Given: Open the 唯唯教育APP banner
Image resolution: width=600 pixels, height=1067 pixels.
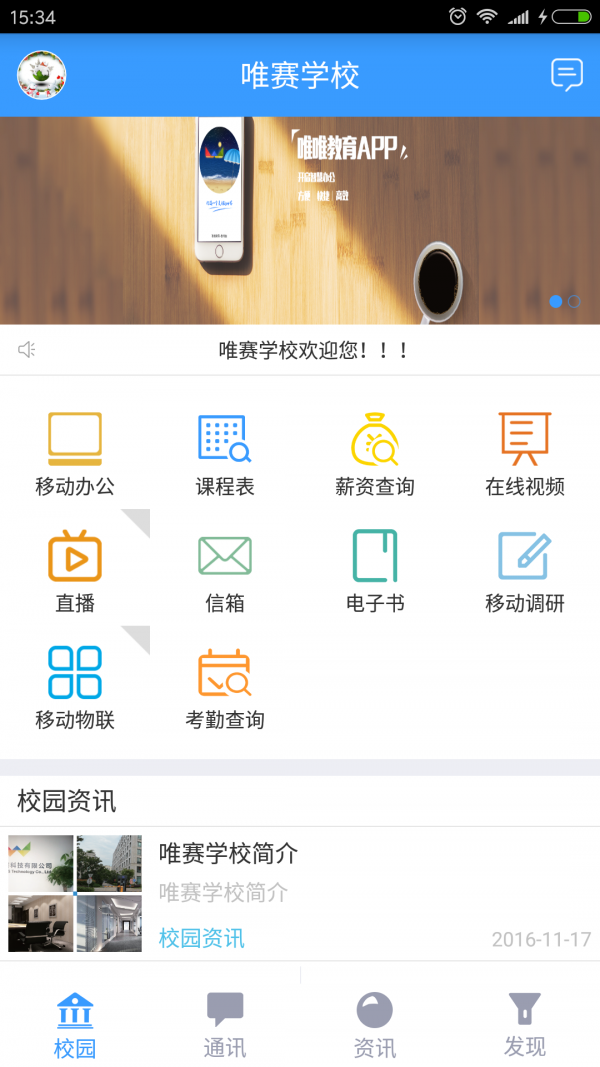Looking at the screenshot, I should pos(300,220).
